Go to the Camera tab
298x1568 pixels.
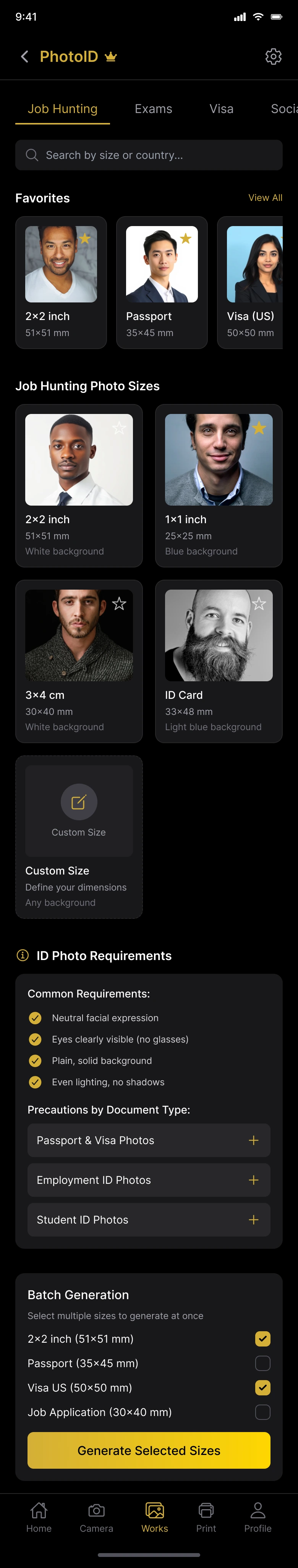(96, 1517)
